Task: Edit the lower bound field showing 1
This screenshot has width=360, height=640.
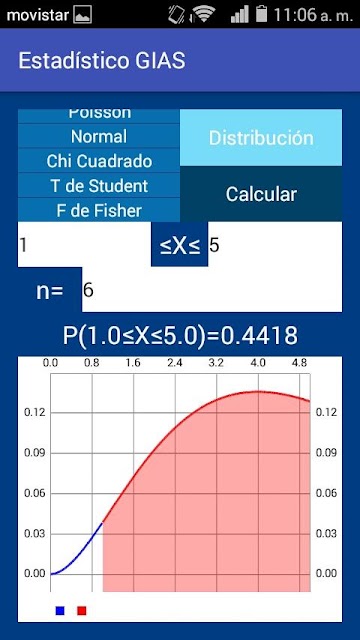Action: pyautogui.click(x=84, y=245)
